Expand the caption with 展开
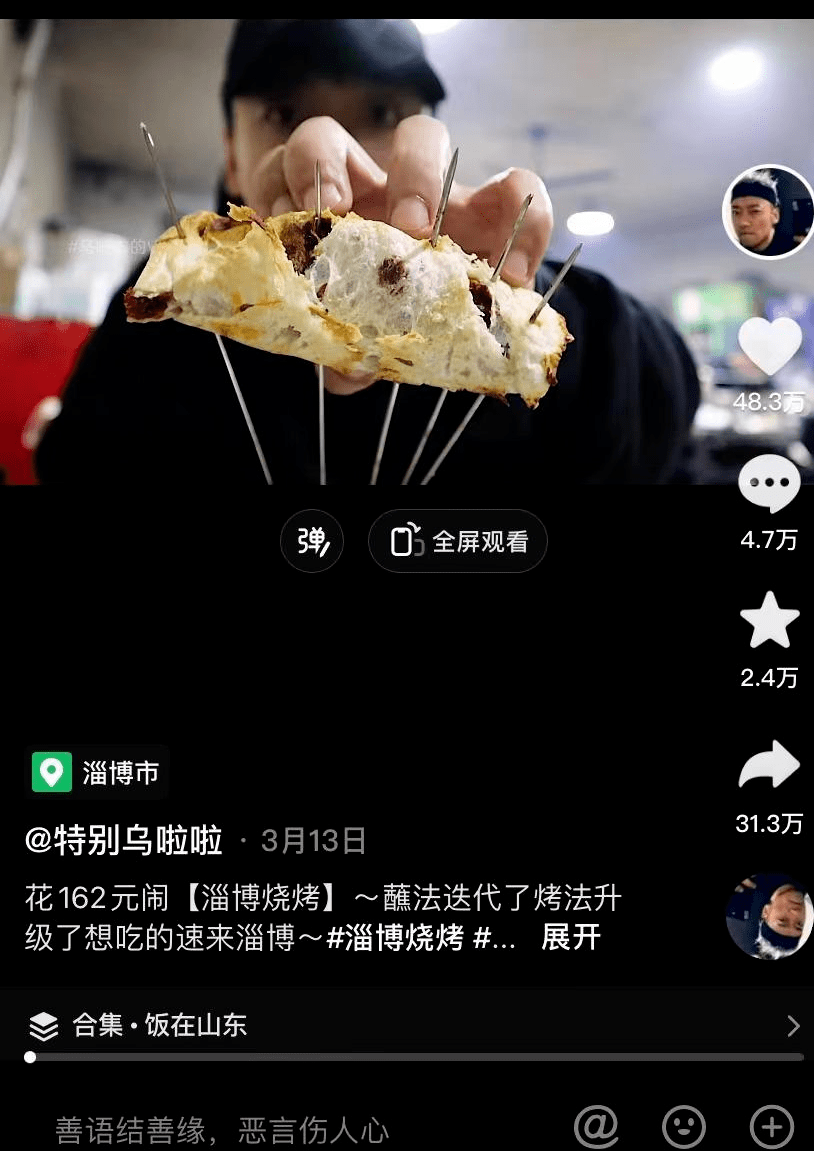814x1151 pixels. [571, 938]
